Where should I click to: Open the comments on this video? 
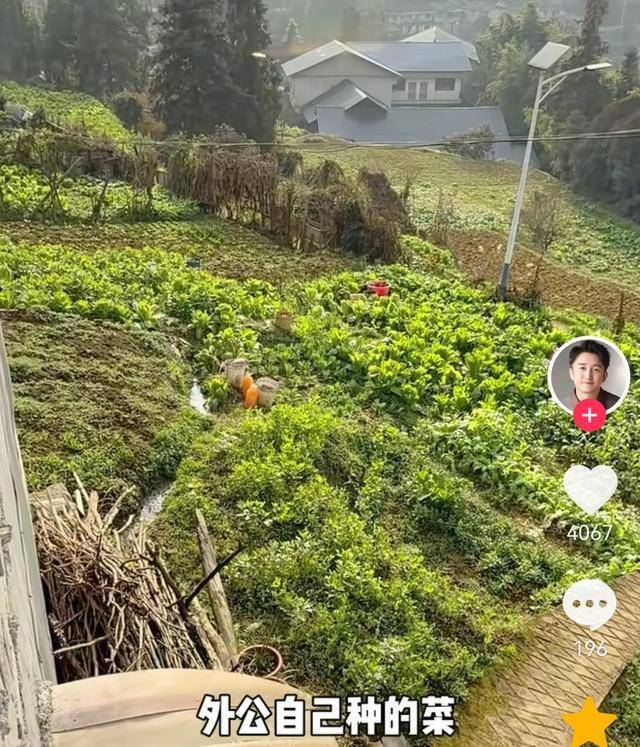pos(590,603)
